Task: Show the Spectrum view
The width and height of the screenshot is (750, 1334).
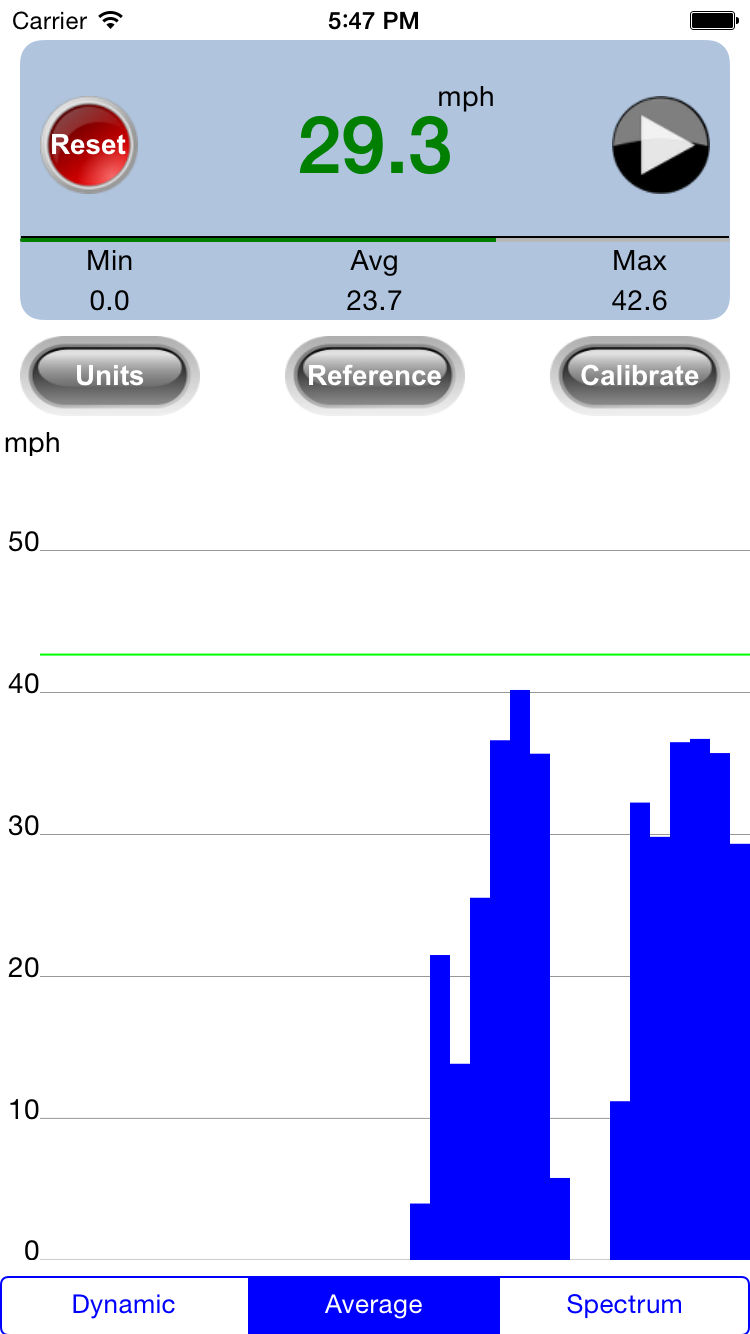Action: 624,1305
